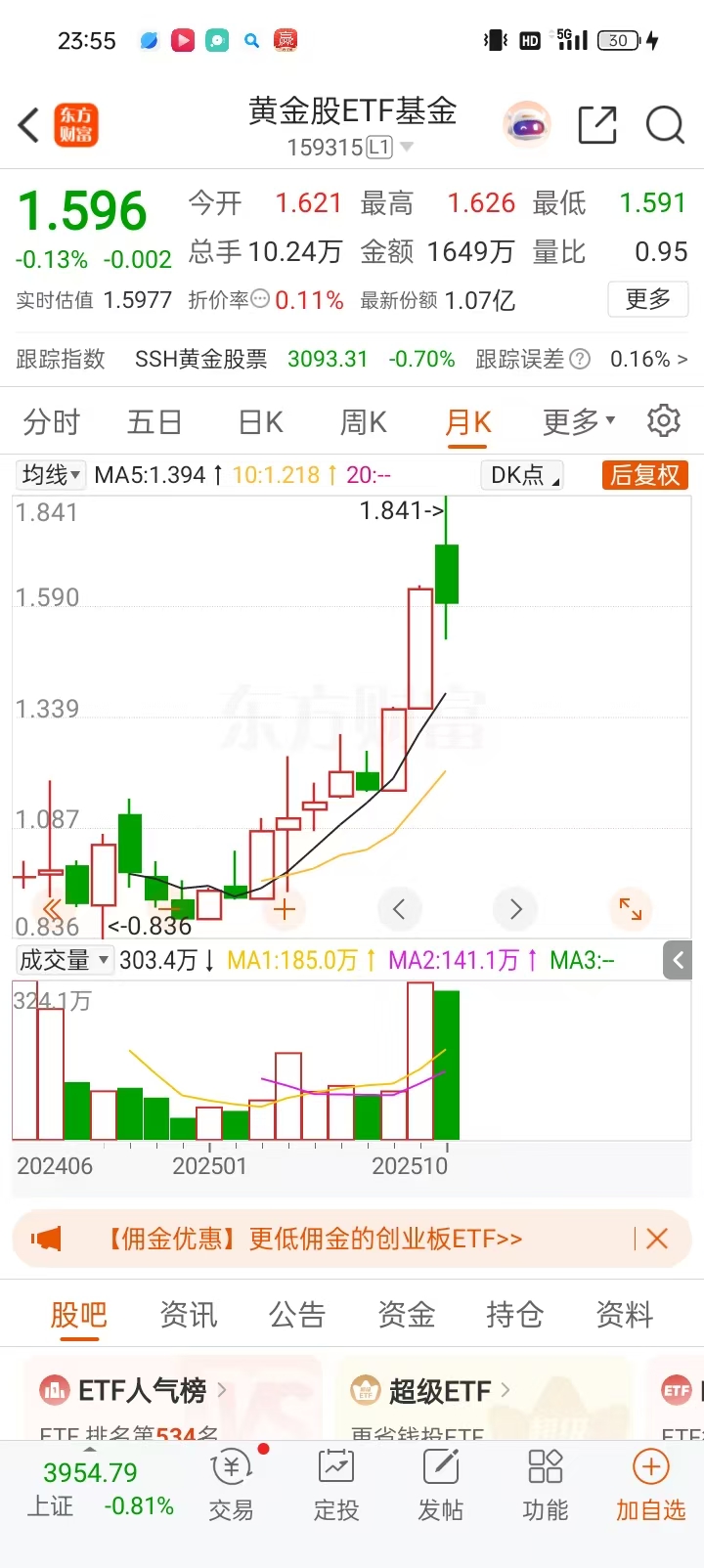Image resolution: width=704 pixels, height=1568 pixels.
Task: Tap 更多 to show more quote data
Action: 647,299
